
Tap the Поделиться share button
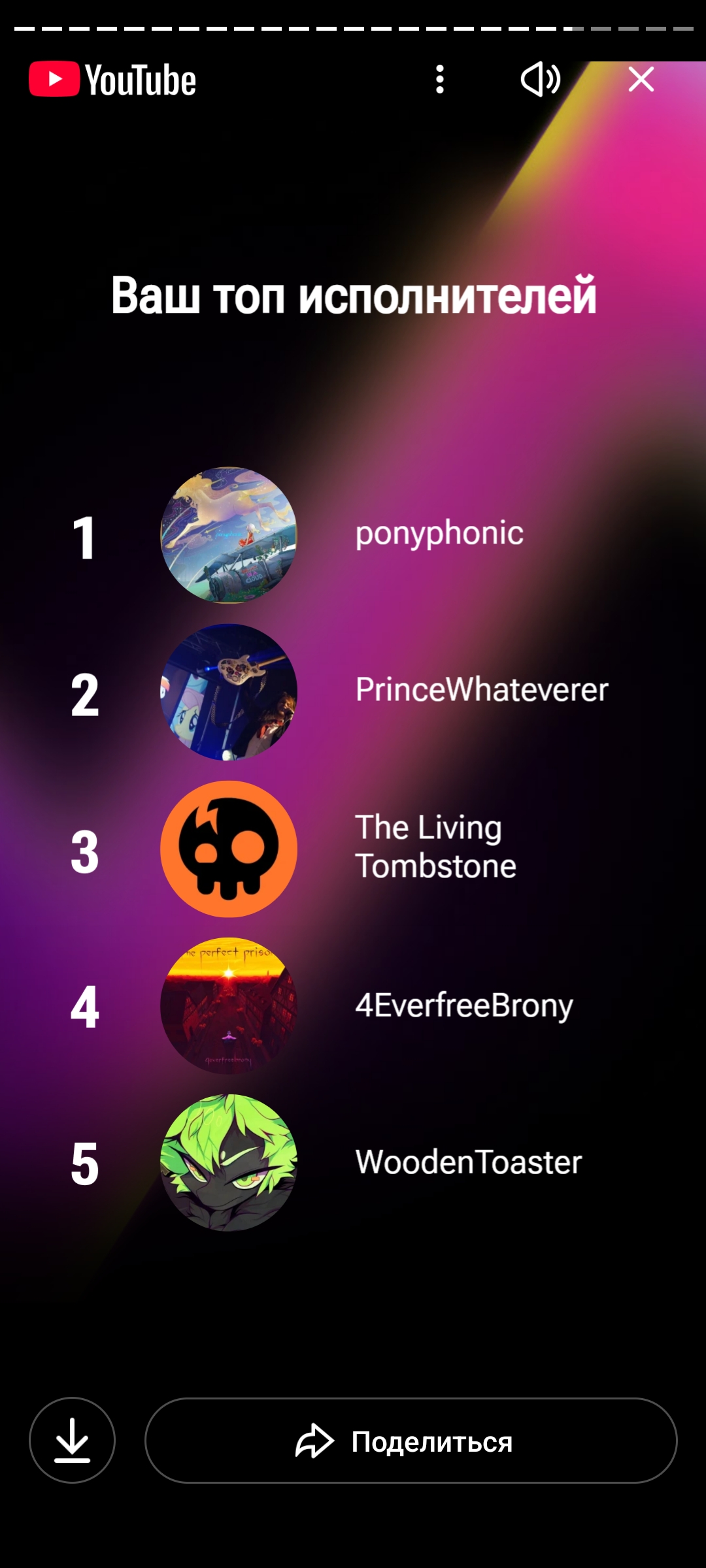(x=411, y=1441)
